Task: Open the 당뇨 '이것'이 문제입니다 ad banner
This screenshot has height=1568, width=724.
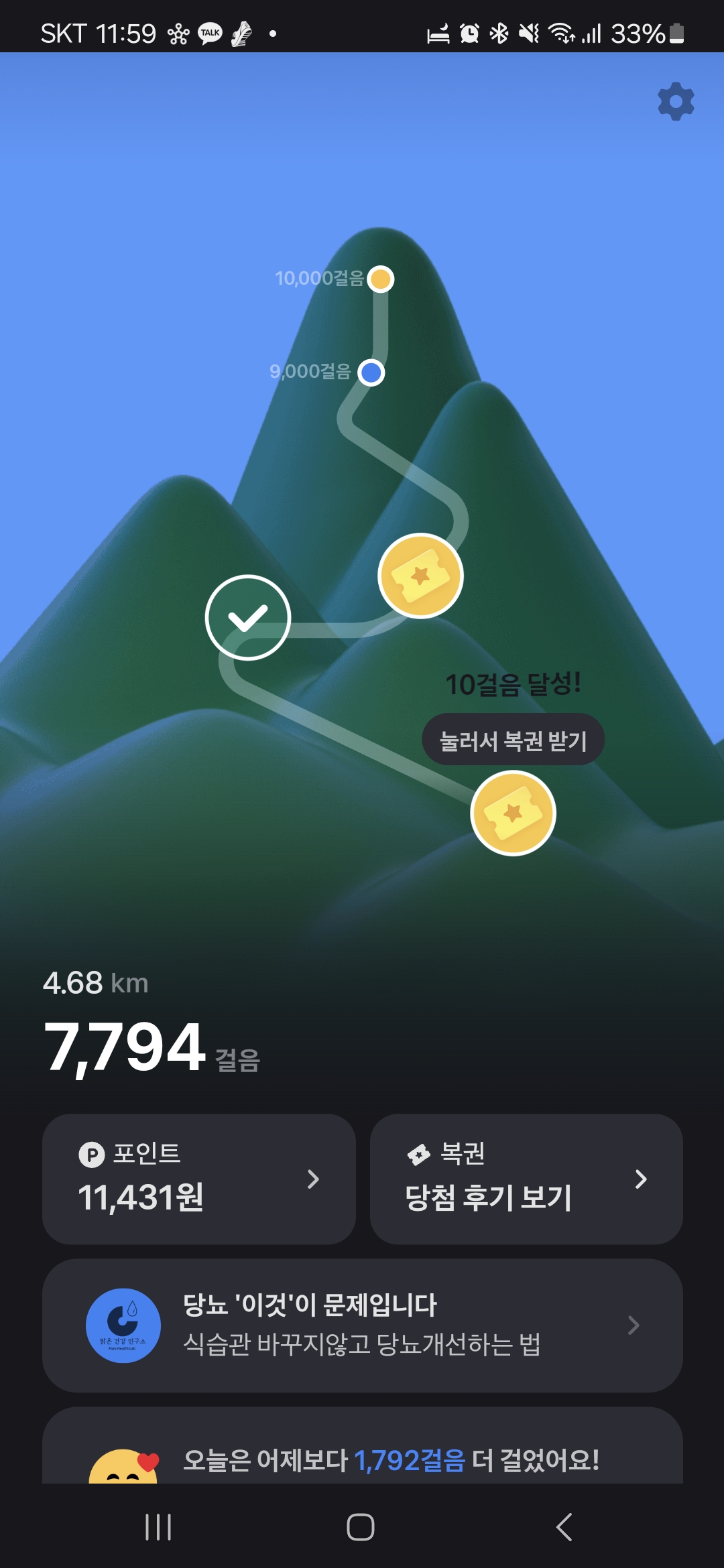Action: (362, 1325)
